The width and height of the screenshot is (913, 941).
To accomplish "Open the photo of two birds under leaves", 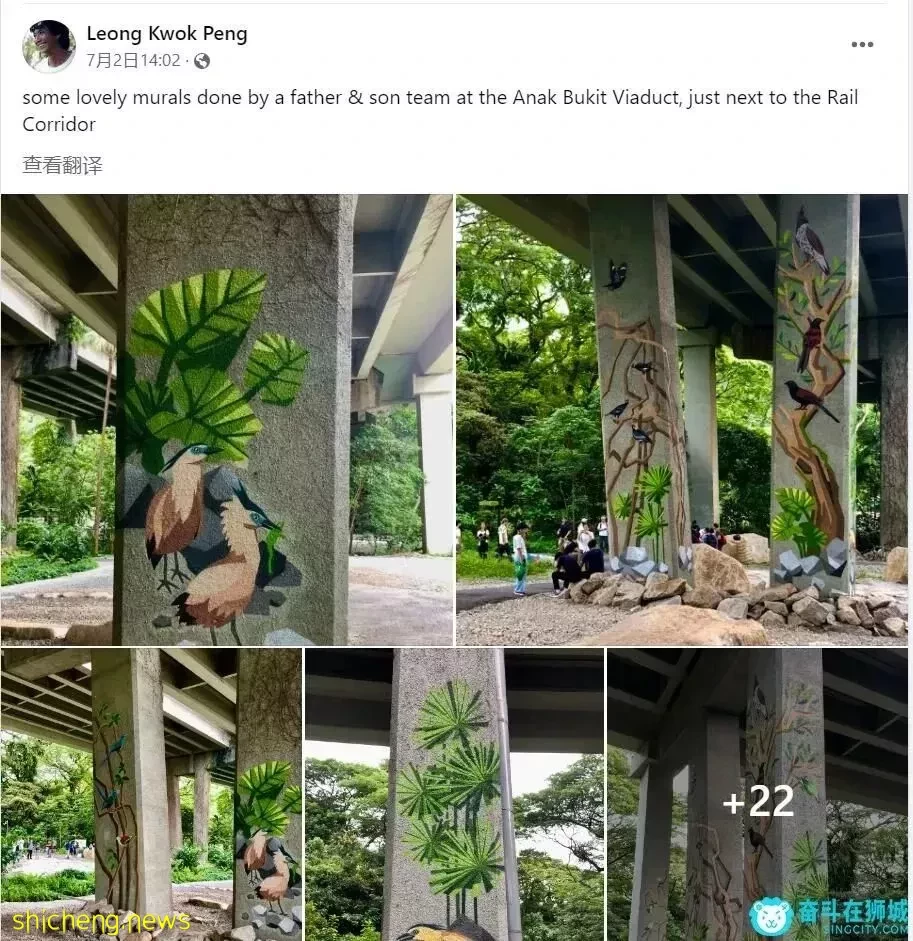I will (x=227, y=420).
